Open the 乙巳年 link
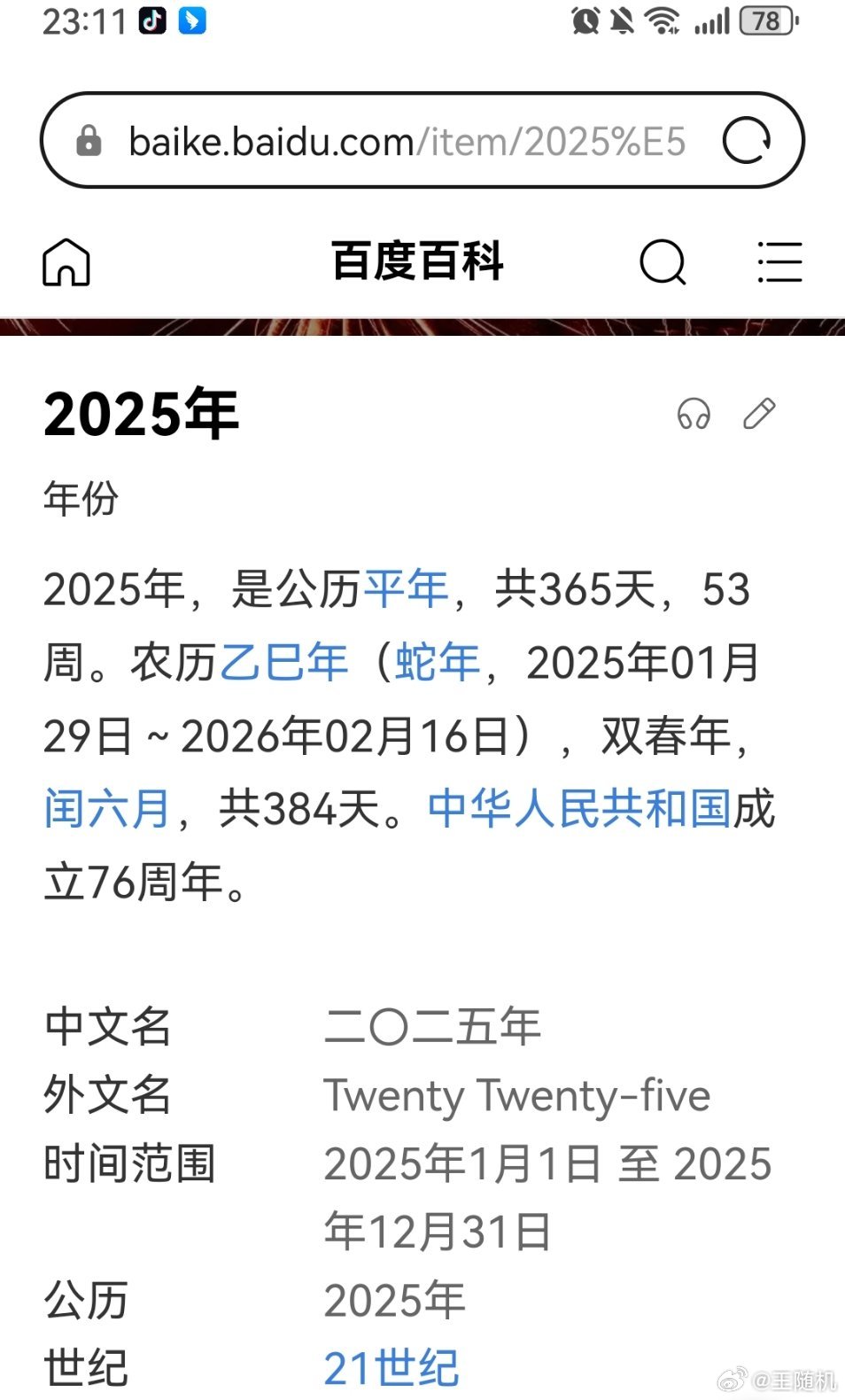The width and height of the screenshot is (845, 1400). (283, 663)
